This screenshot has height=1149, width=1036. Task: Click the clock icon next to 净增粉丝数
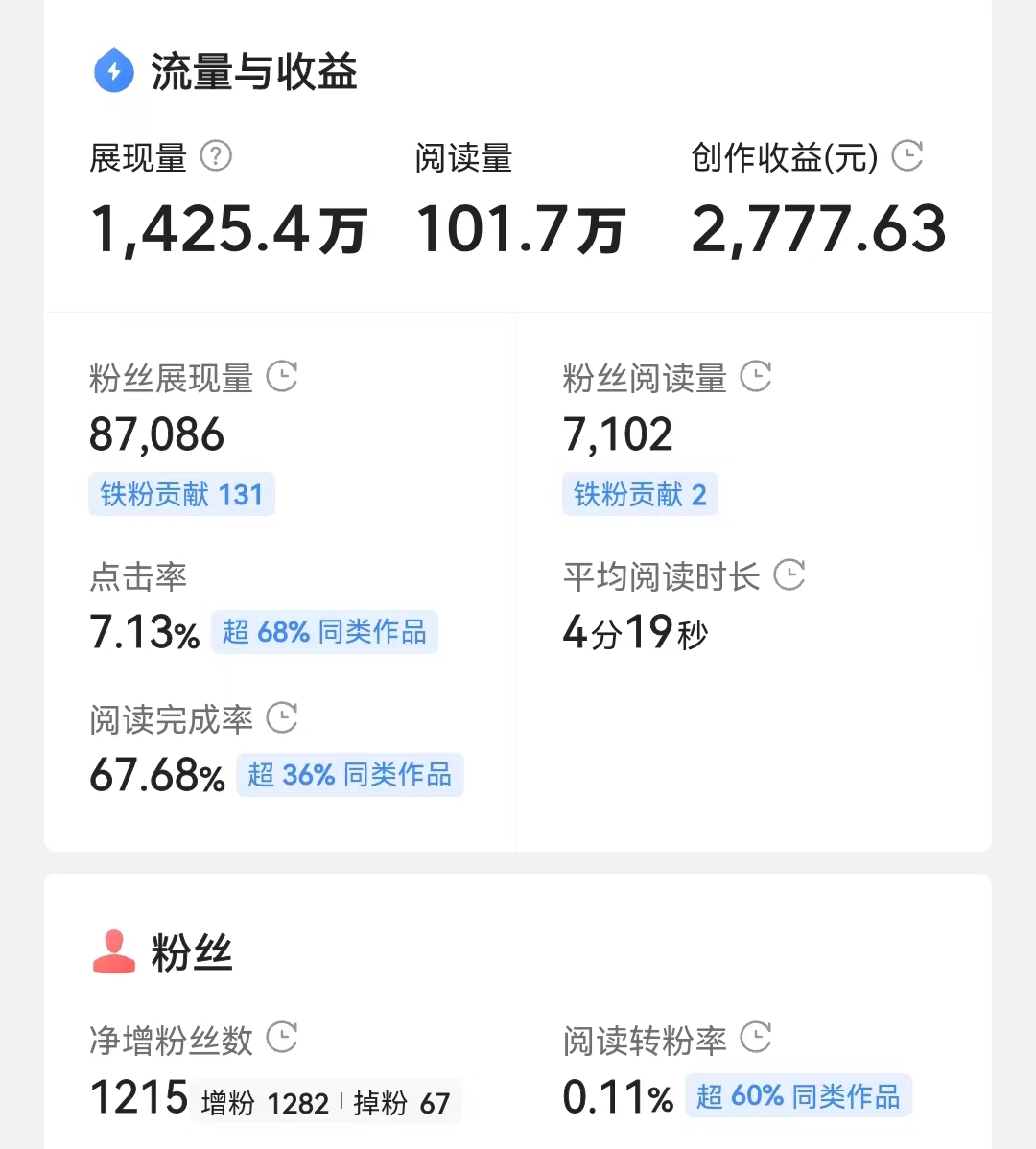coord(280,1038)
